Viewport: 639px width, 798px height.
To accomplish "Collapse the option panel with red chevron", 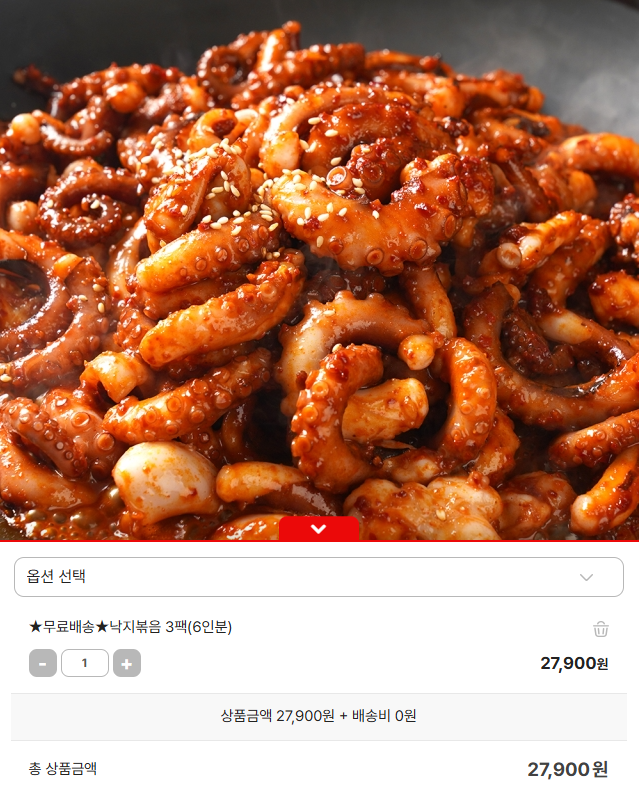I will coord(319,529).
